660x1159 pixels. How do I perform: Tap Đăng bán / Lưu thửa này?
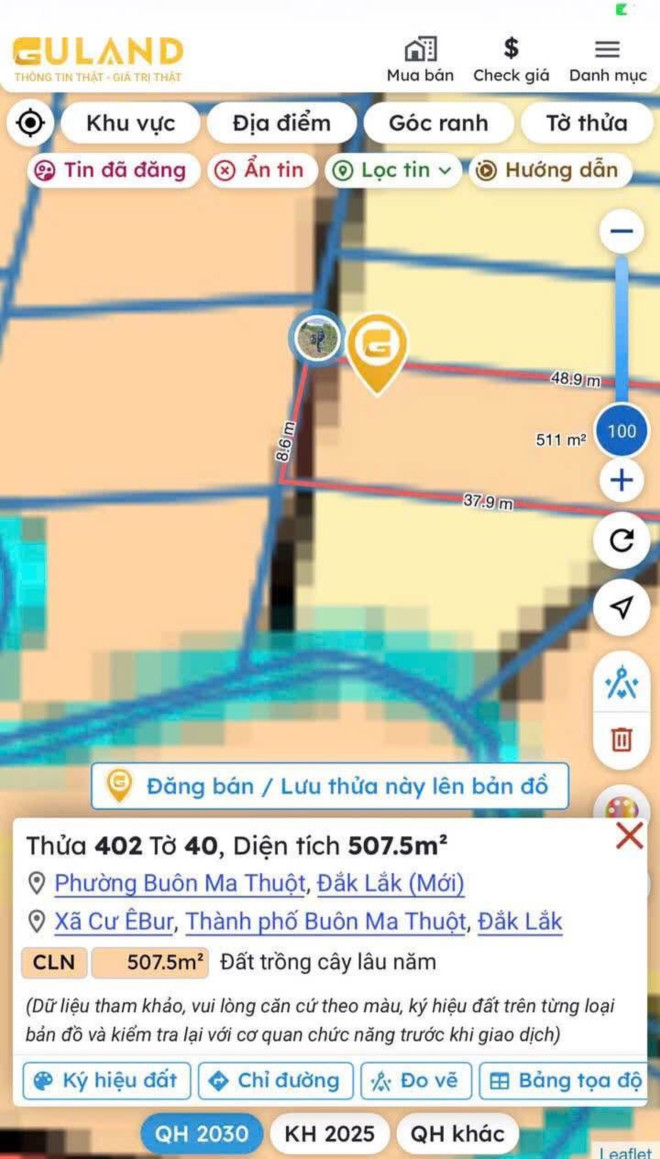pyautogui.click(x=330, y=786)
